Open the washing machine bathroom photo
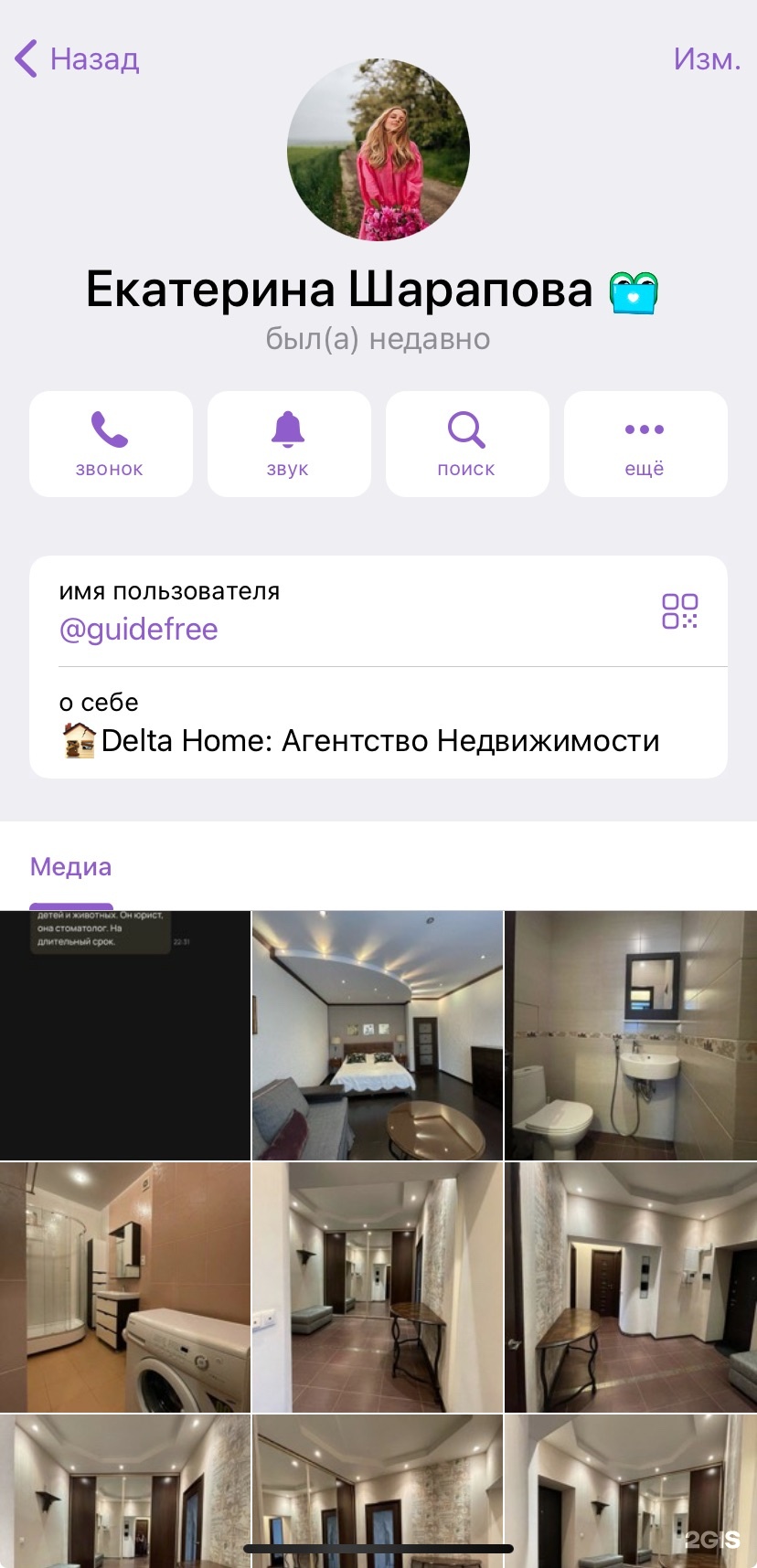The width and height of the screenshot is (757, 1568). coord(125,1287)
